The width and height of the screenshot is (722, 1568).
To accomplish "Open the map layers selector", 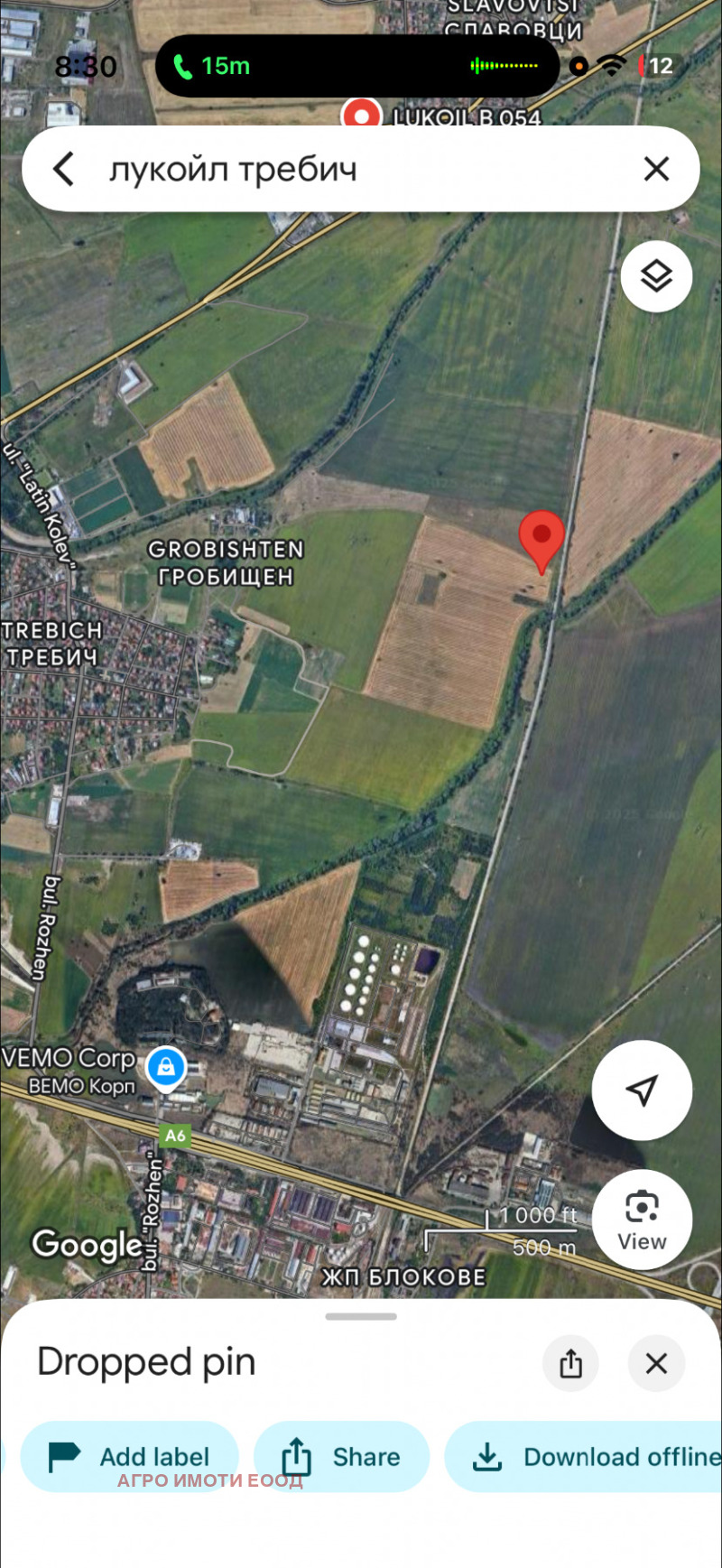I will coord(656,276).
